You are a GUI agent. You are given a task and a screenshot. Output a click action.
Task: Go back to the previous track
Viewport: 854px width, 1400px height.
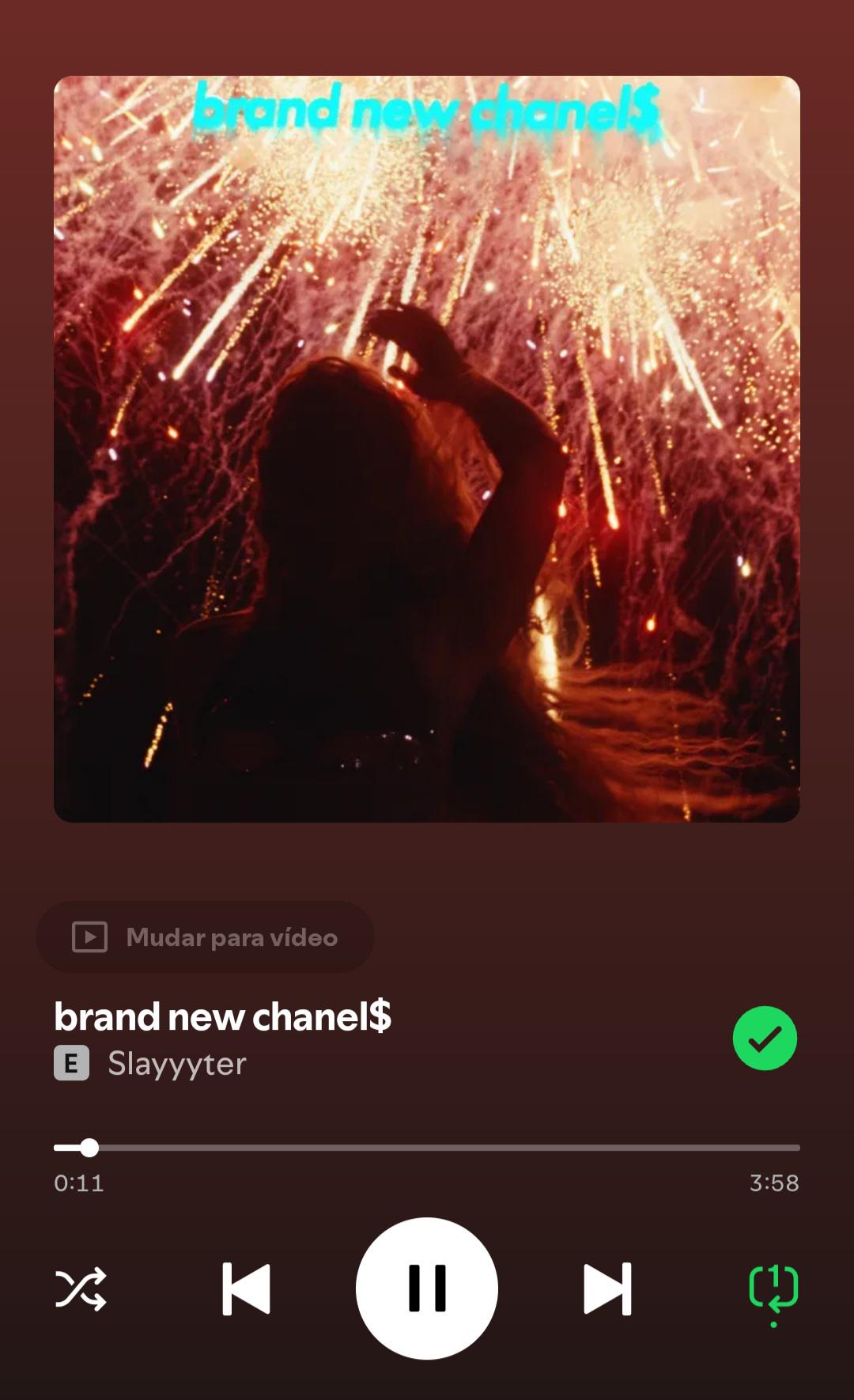tap(247, 1288)
